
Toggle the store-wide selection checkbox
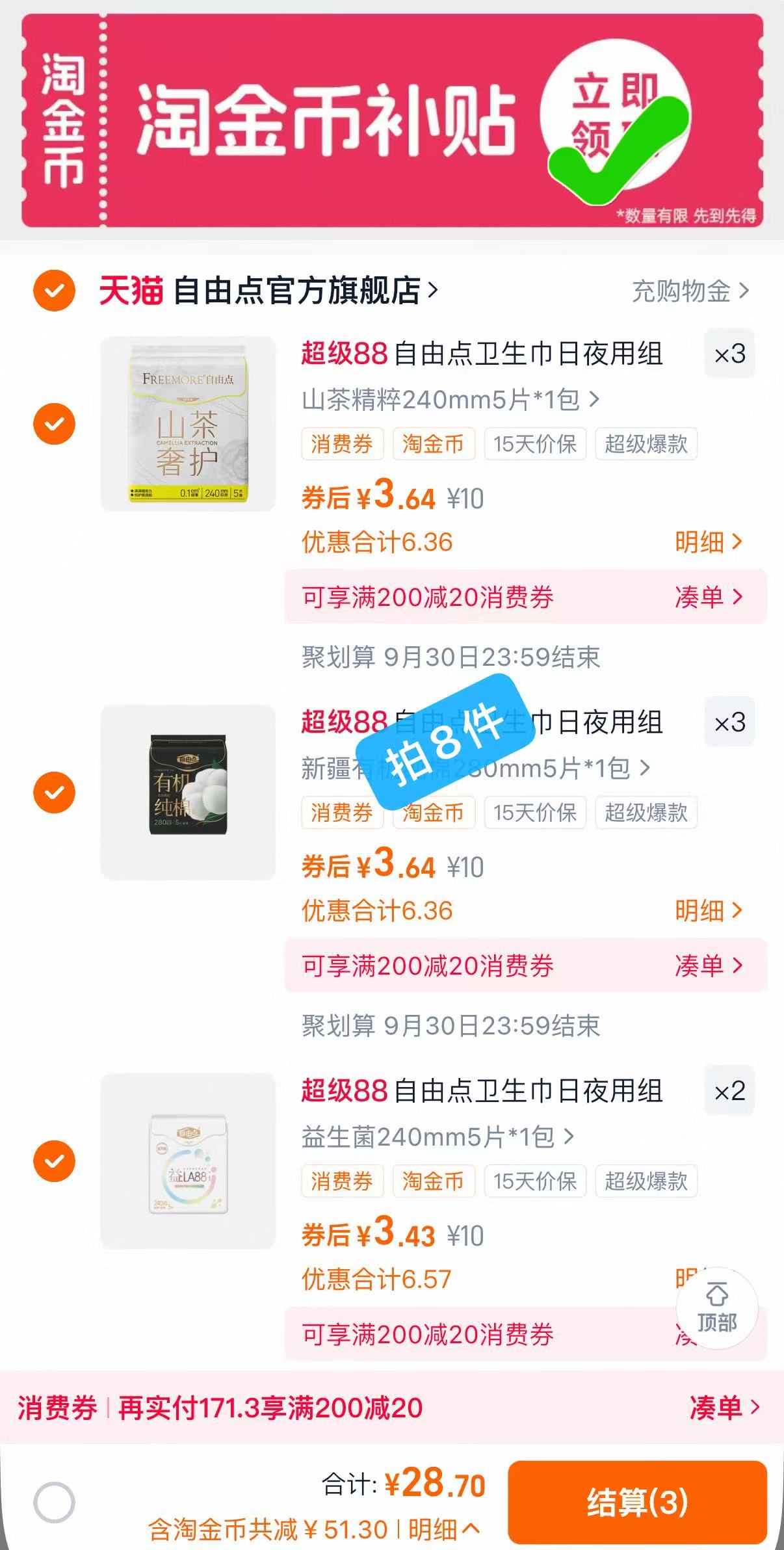click(55, 290)
